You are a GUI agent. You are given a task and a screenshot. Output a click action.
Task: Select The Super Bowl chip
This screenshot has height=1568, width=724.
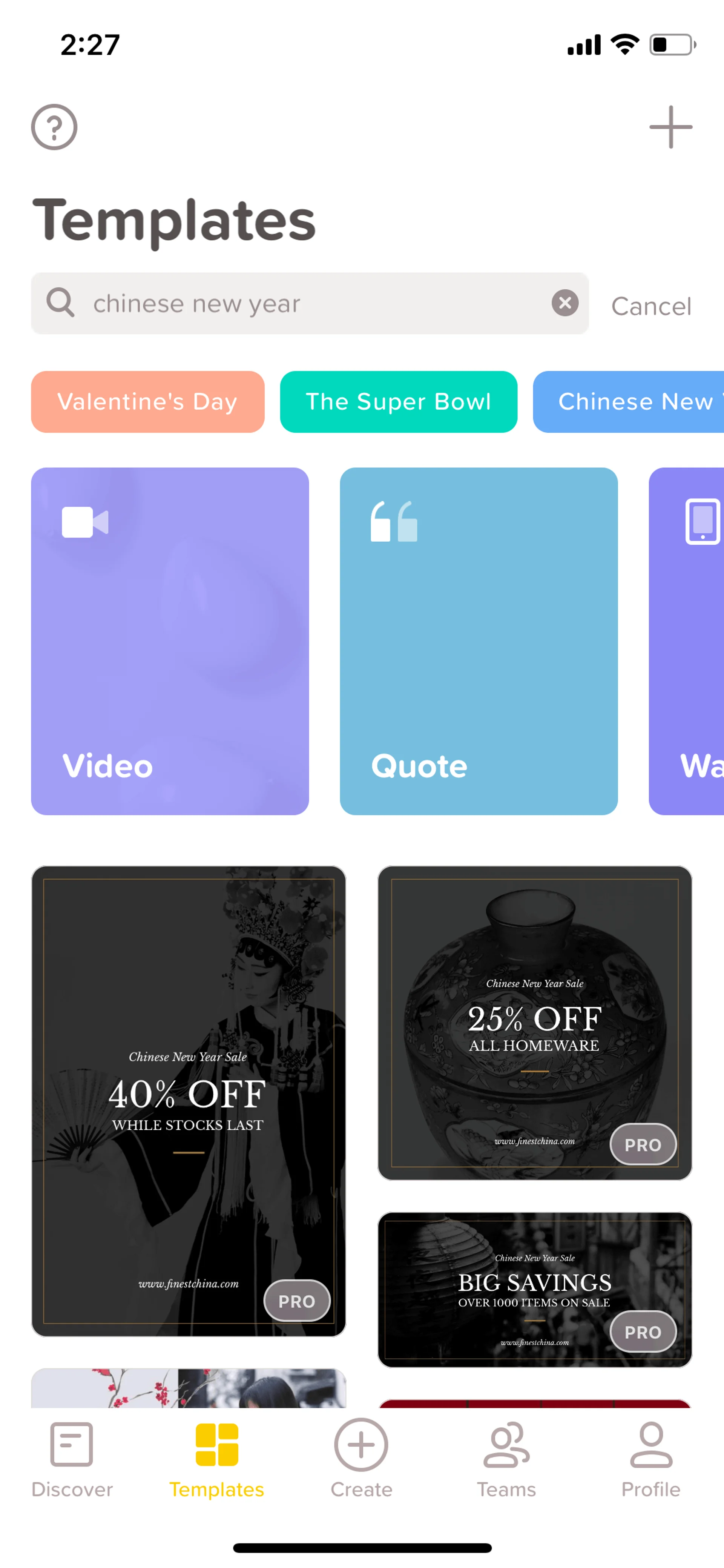tap(399, 402)
